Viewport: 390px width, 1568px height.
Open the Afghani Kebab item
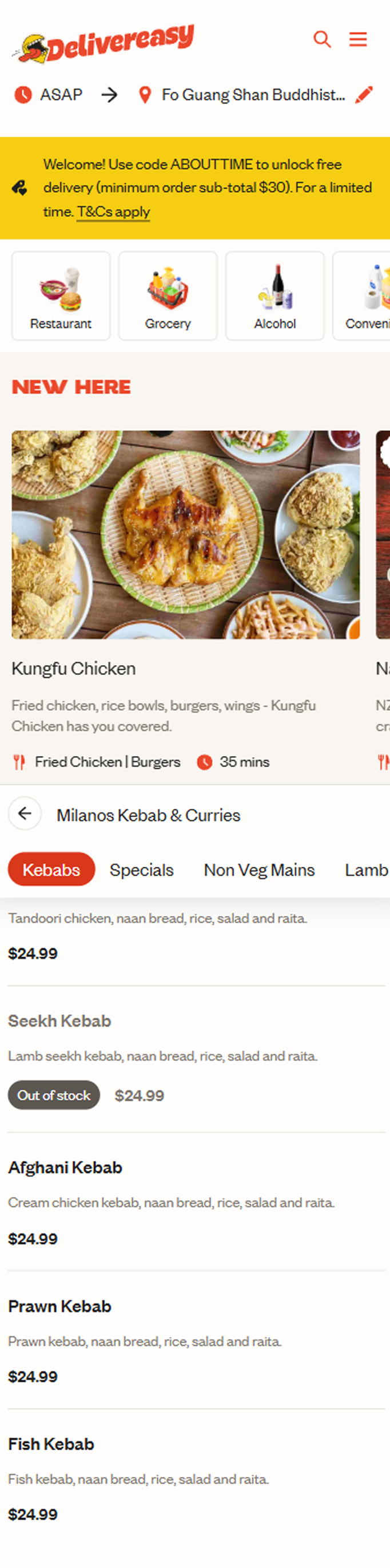click(65, 1167)
